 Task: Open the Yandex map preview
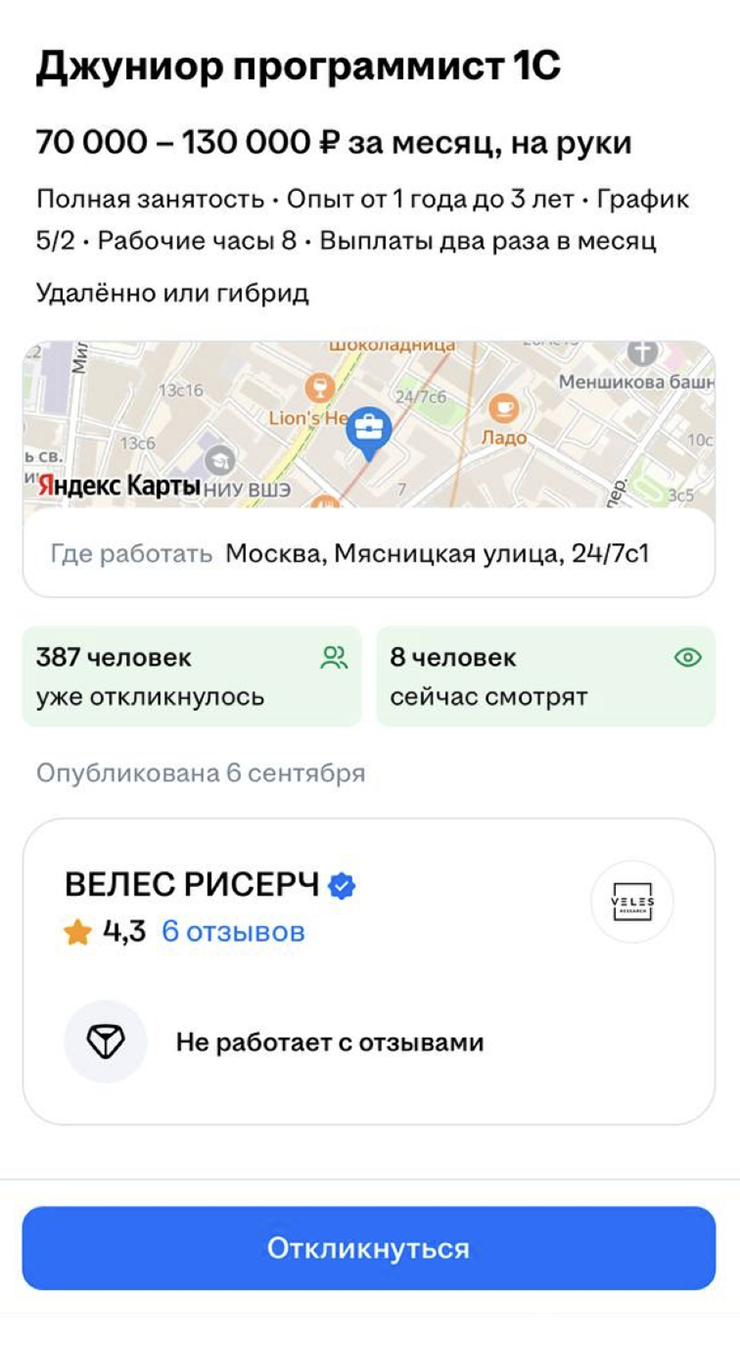tap(368, 425)
